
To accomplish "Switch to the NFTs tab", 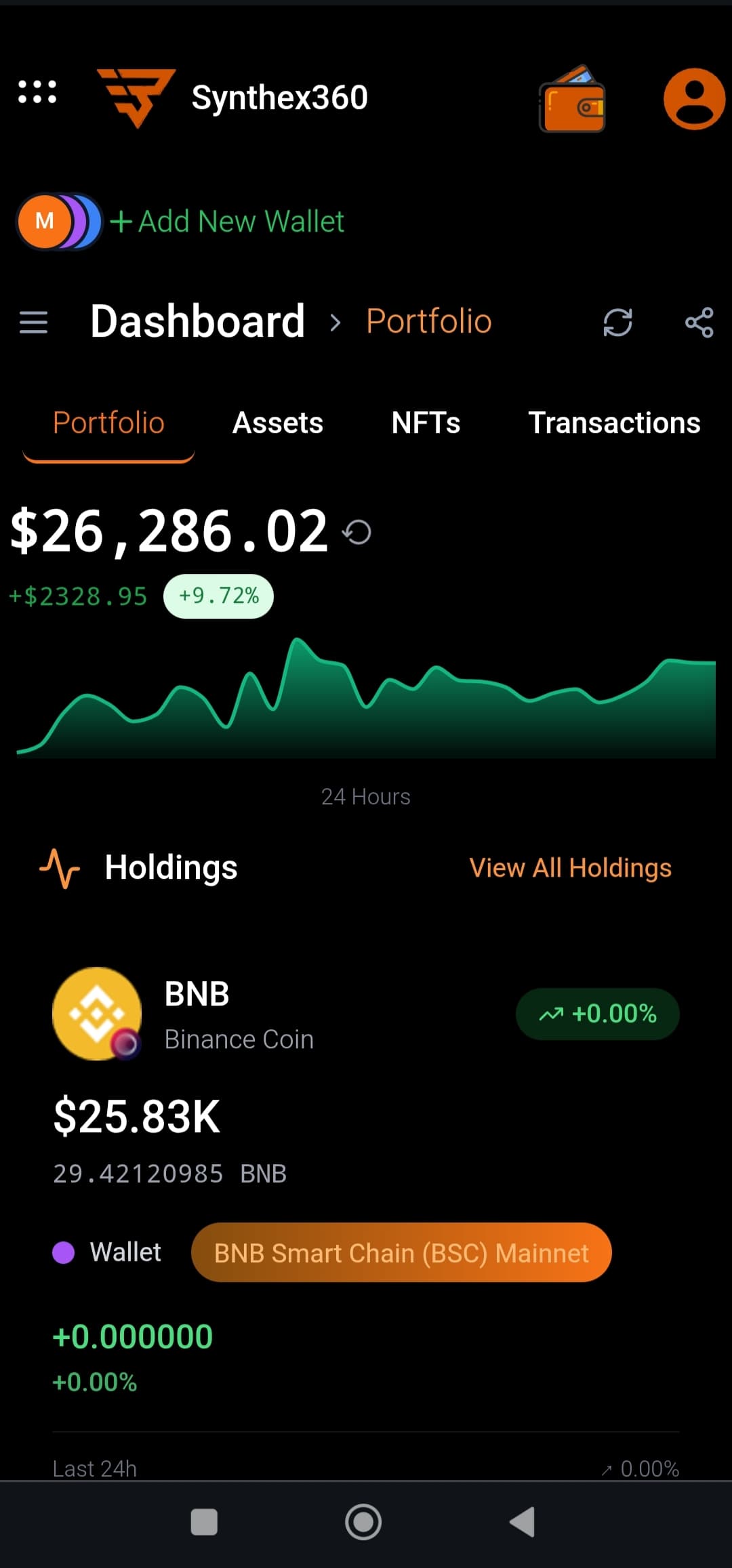I will [426, 423].
